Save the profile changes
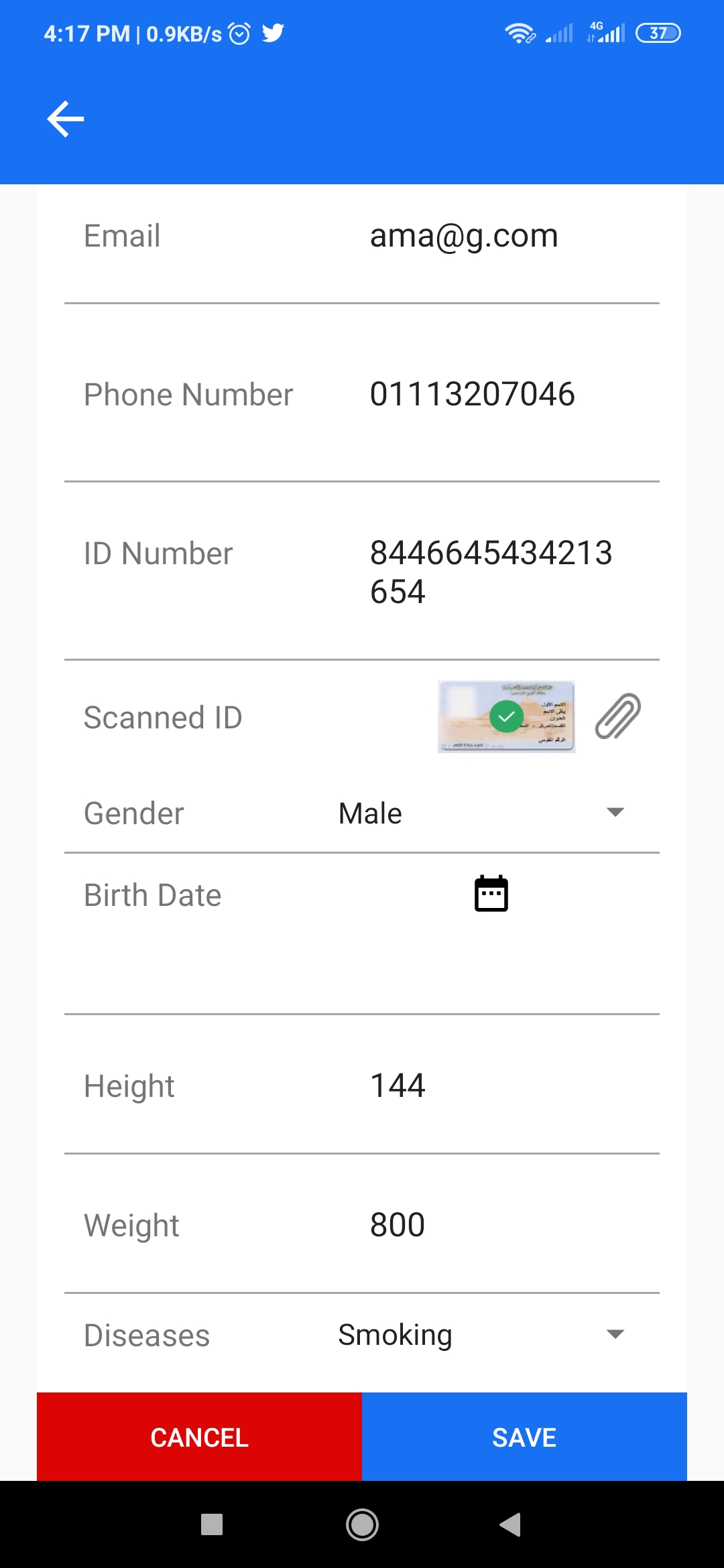 (x=524, y=1437)
